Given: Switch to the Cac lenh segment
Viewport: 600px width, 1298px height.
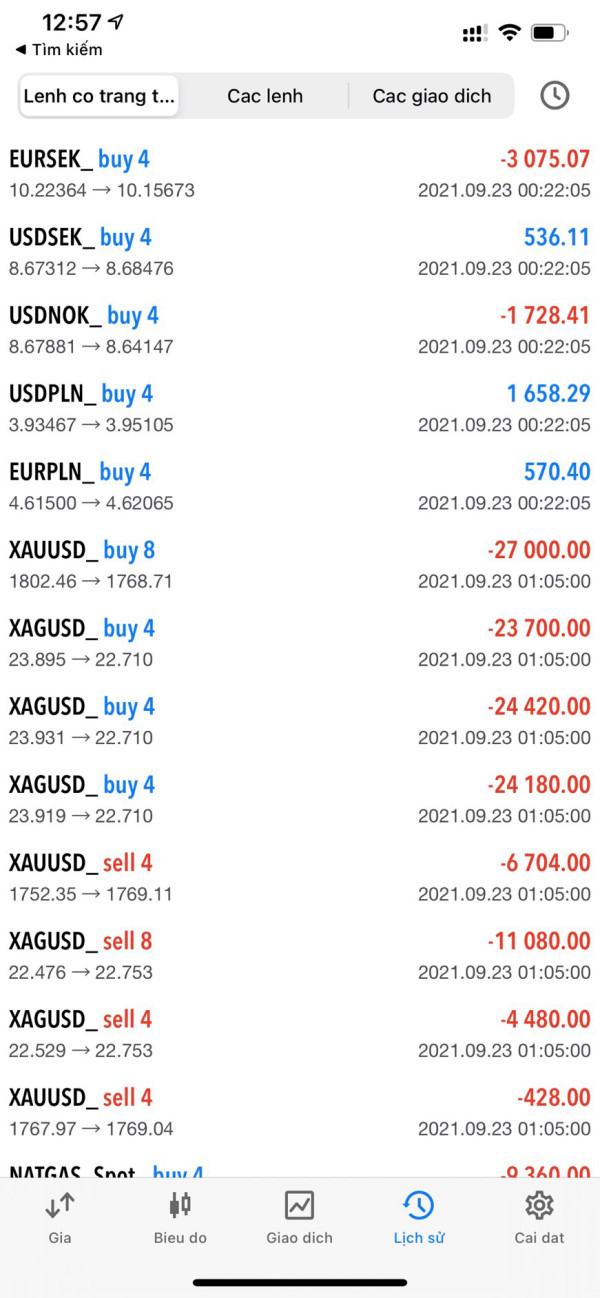Looking at the screenshot, I should [265, 96].
